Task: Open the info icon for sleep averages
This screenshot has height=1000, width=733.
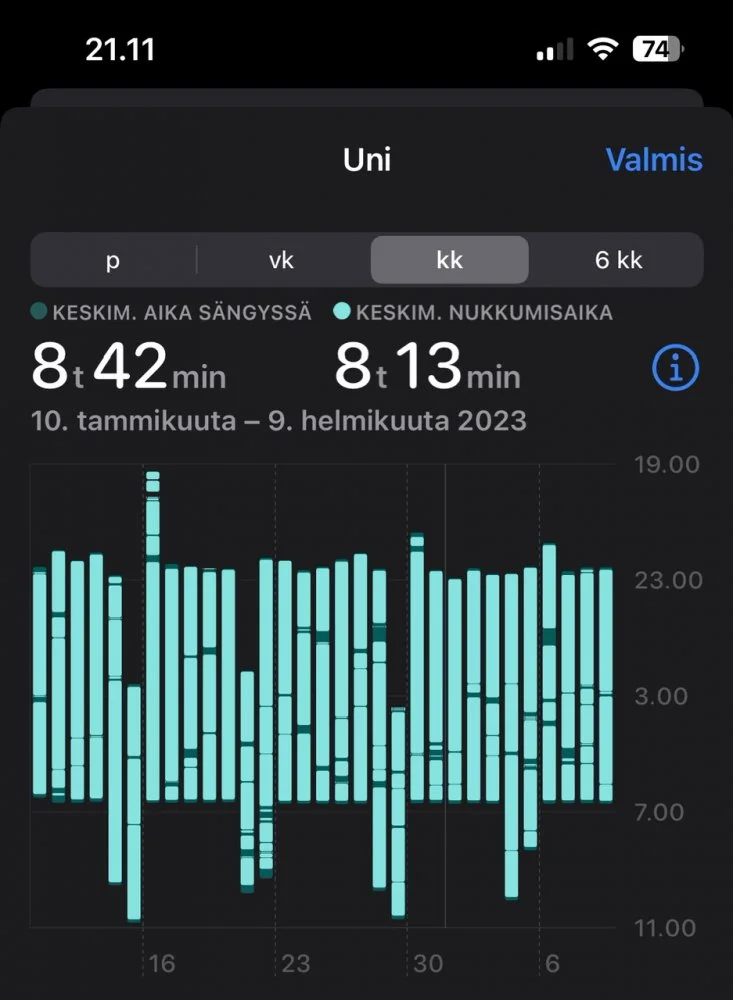Action: [x=675, y=369]
